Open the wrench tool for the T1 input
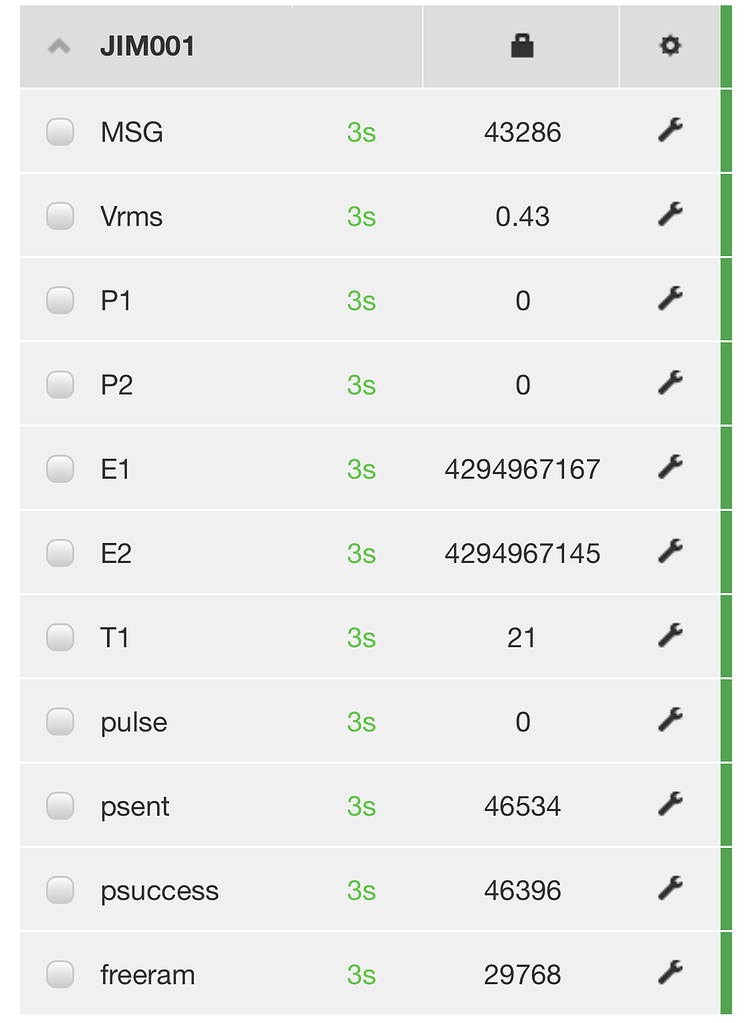The height and width of the screenshot is (1023, 752). pos(670,637)
